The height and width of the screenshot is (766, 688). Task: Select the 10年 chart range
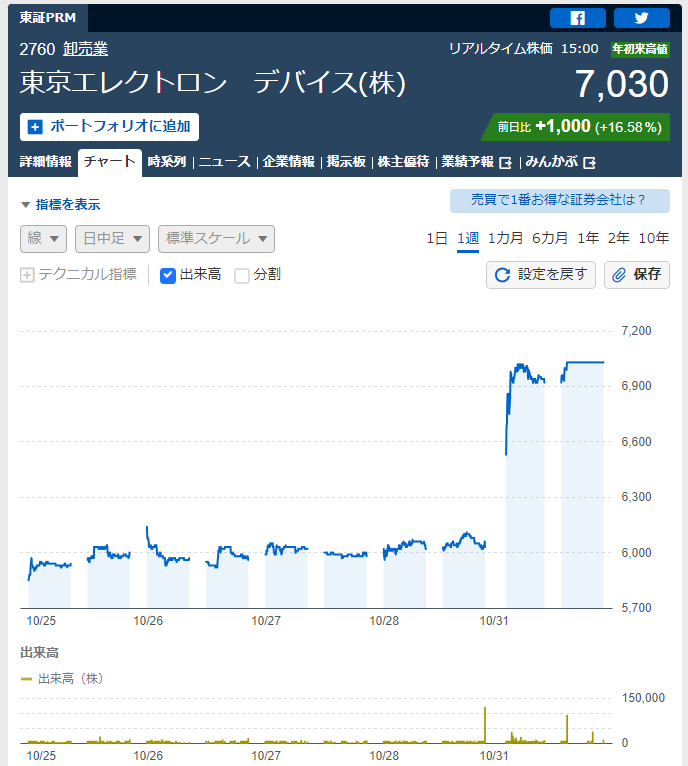pyautogui.click(x=653, y=238)
